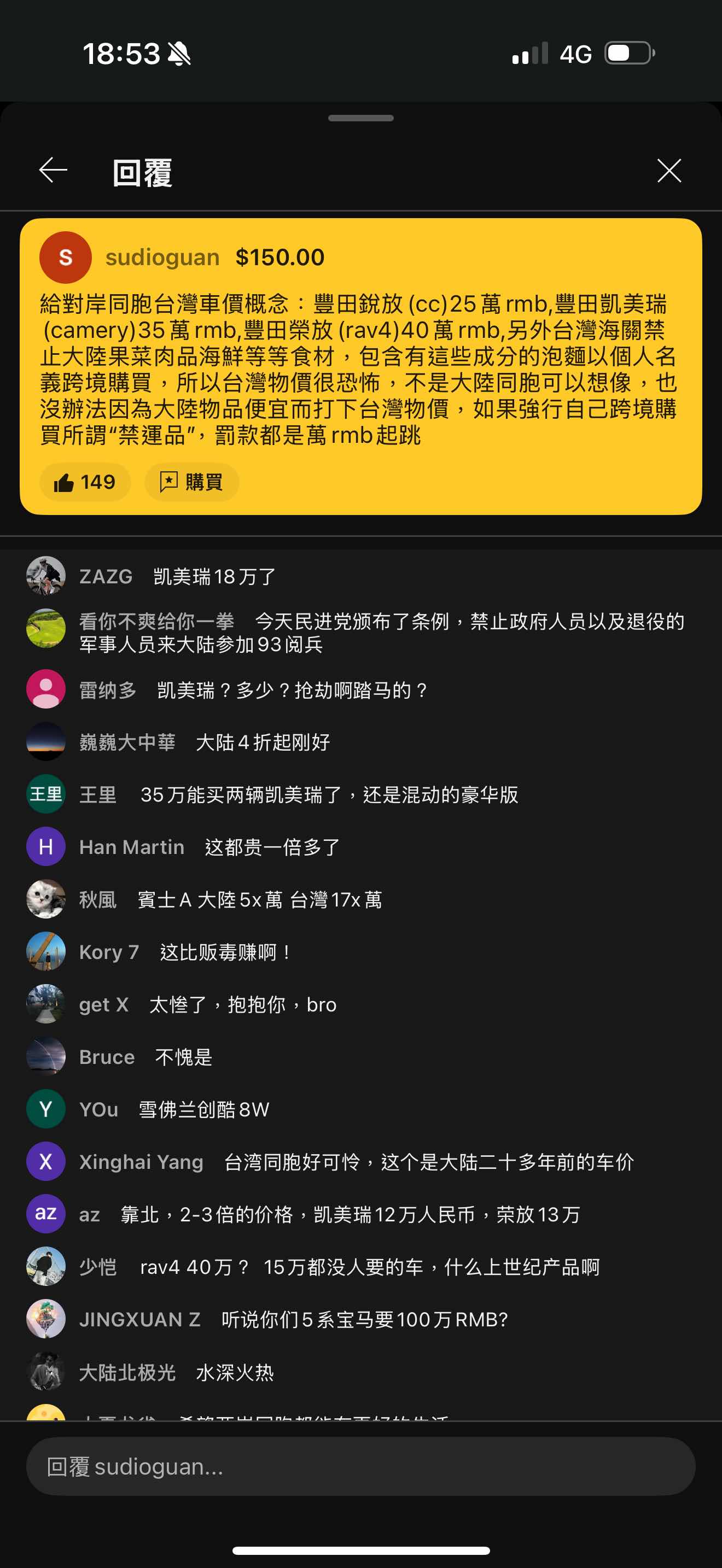View Kory 7's profile avatar
Screen dimensions: 722x1568
[45, 951]
